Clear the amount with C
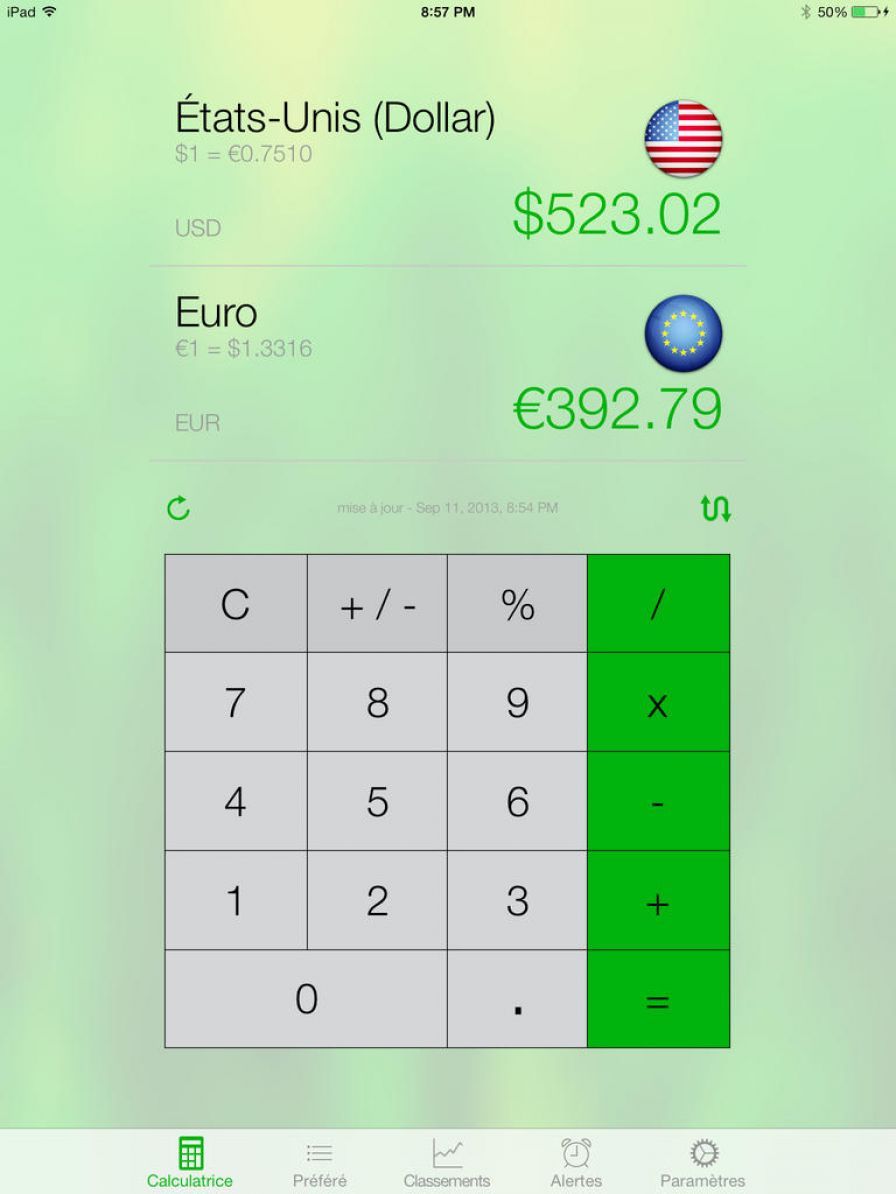This screenshot has height=1194, width=896. 236,604
